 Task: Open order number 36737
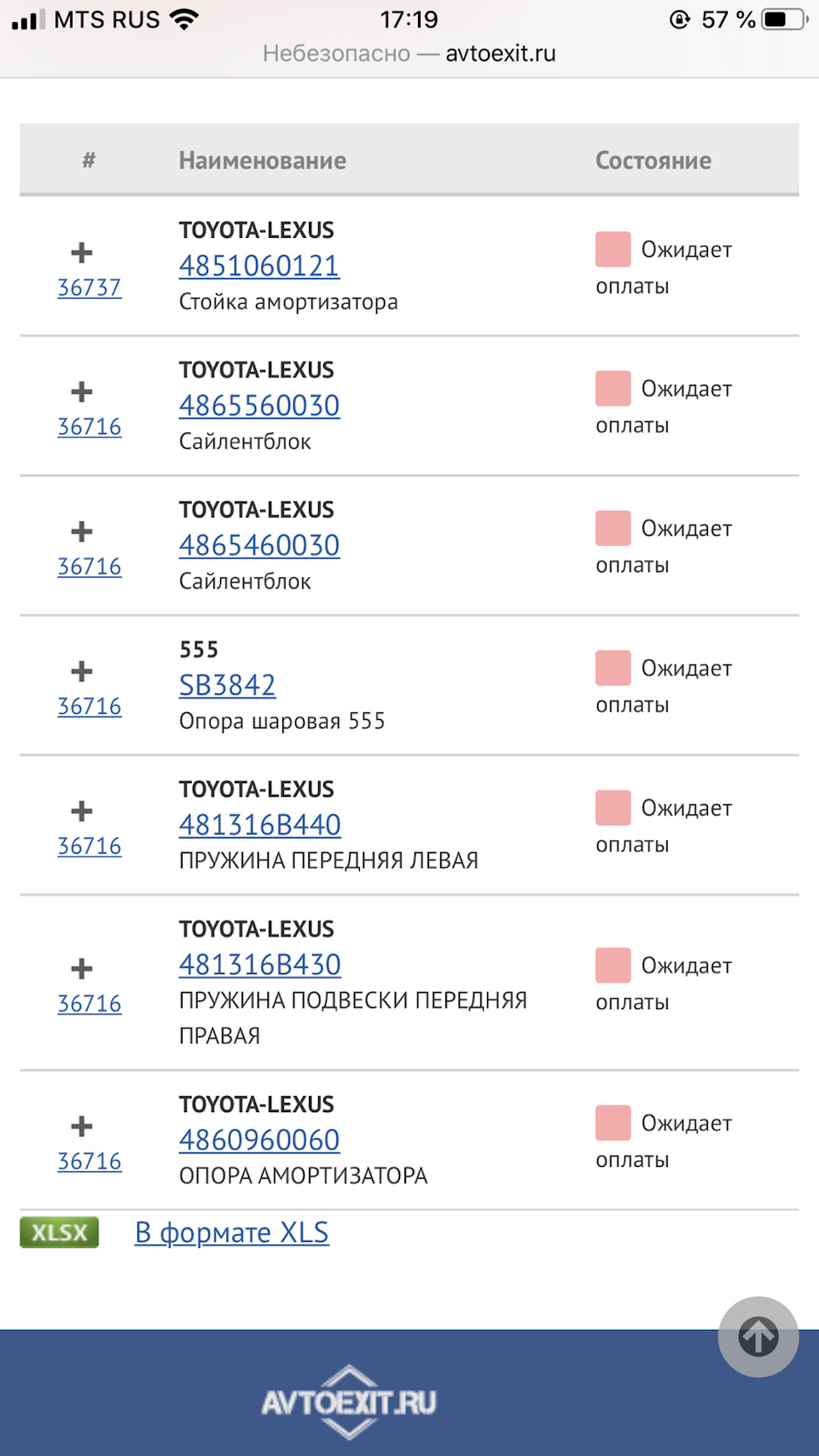pyautogui.click(x=90, y=287)
